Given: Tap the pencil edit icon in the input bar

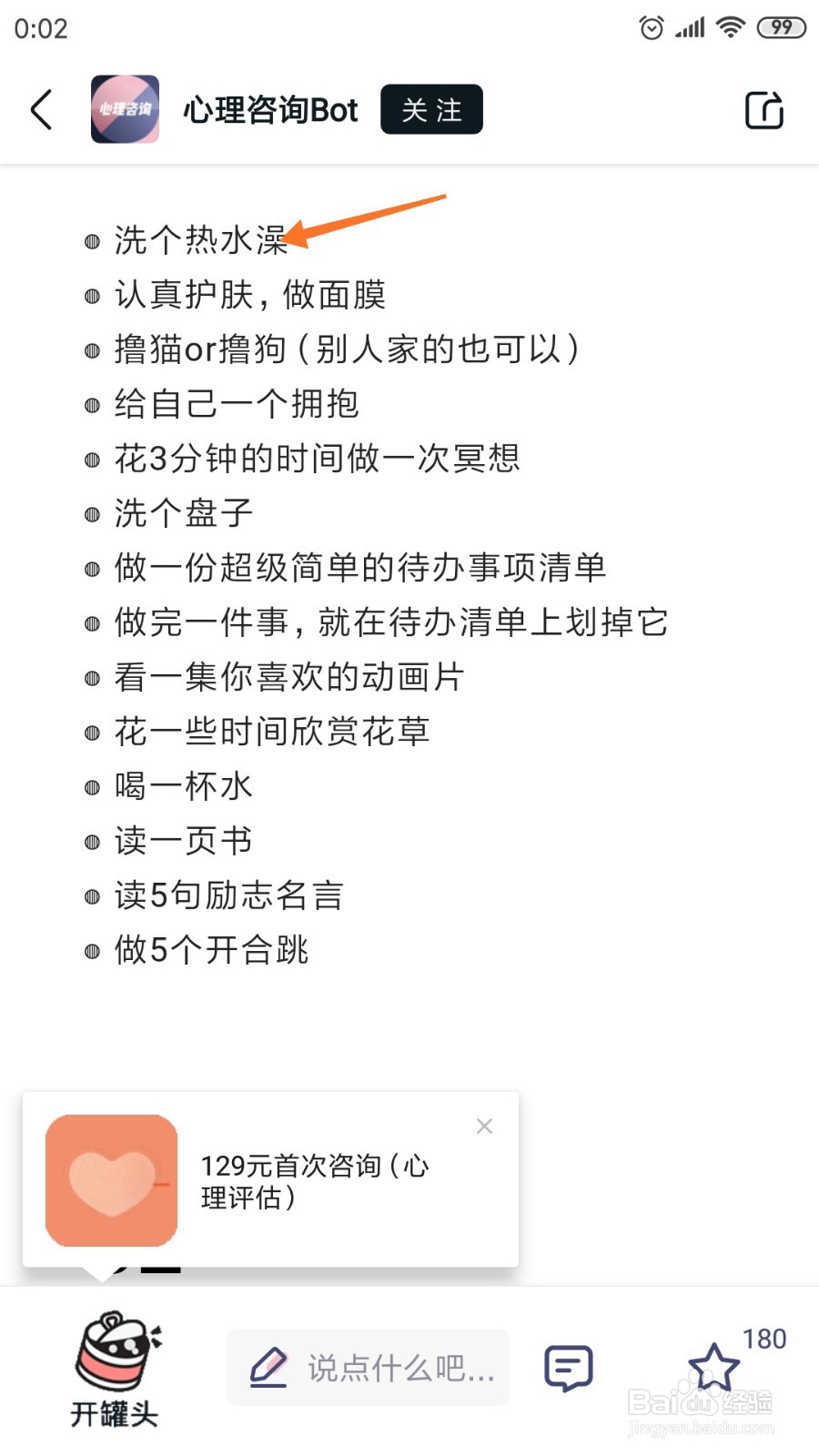Looking at the screenshot, I should coord(267,1367).
